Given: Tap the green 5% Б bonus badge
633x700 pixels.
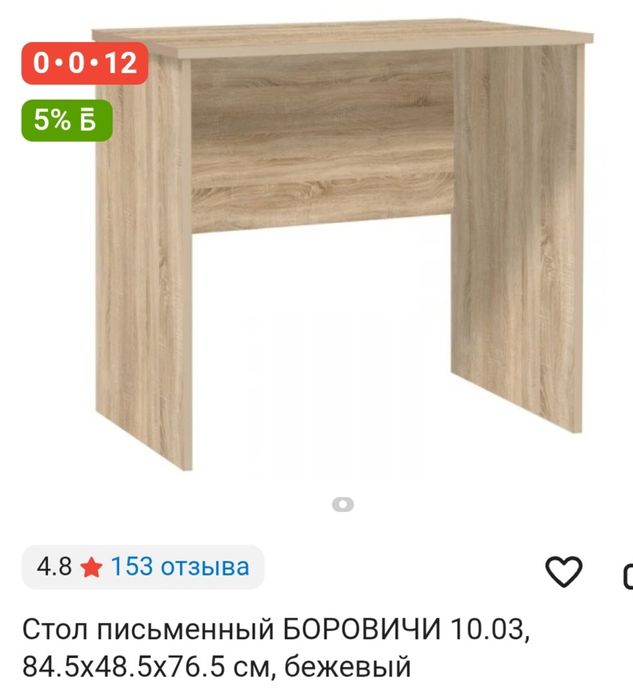Looking at the screenshot, I should pyautogui.click(x=66, y=121).
